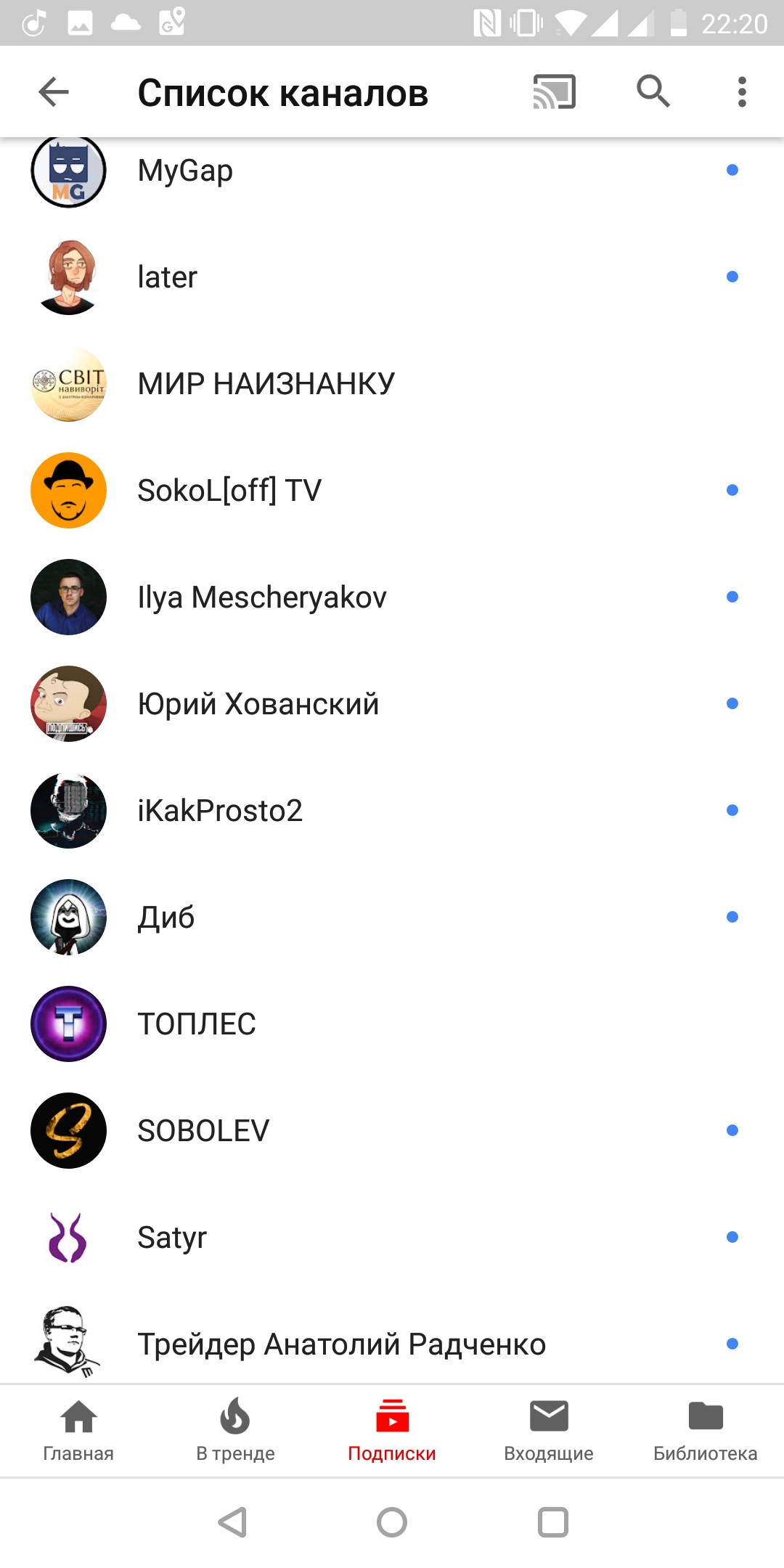The height and width of the screenshot is (1568, 784).
Task: Go back from the channel list
Action: (x=54, y=92)
